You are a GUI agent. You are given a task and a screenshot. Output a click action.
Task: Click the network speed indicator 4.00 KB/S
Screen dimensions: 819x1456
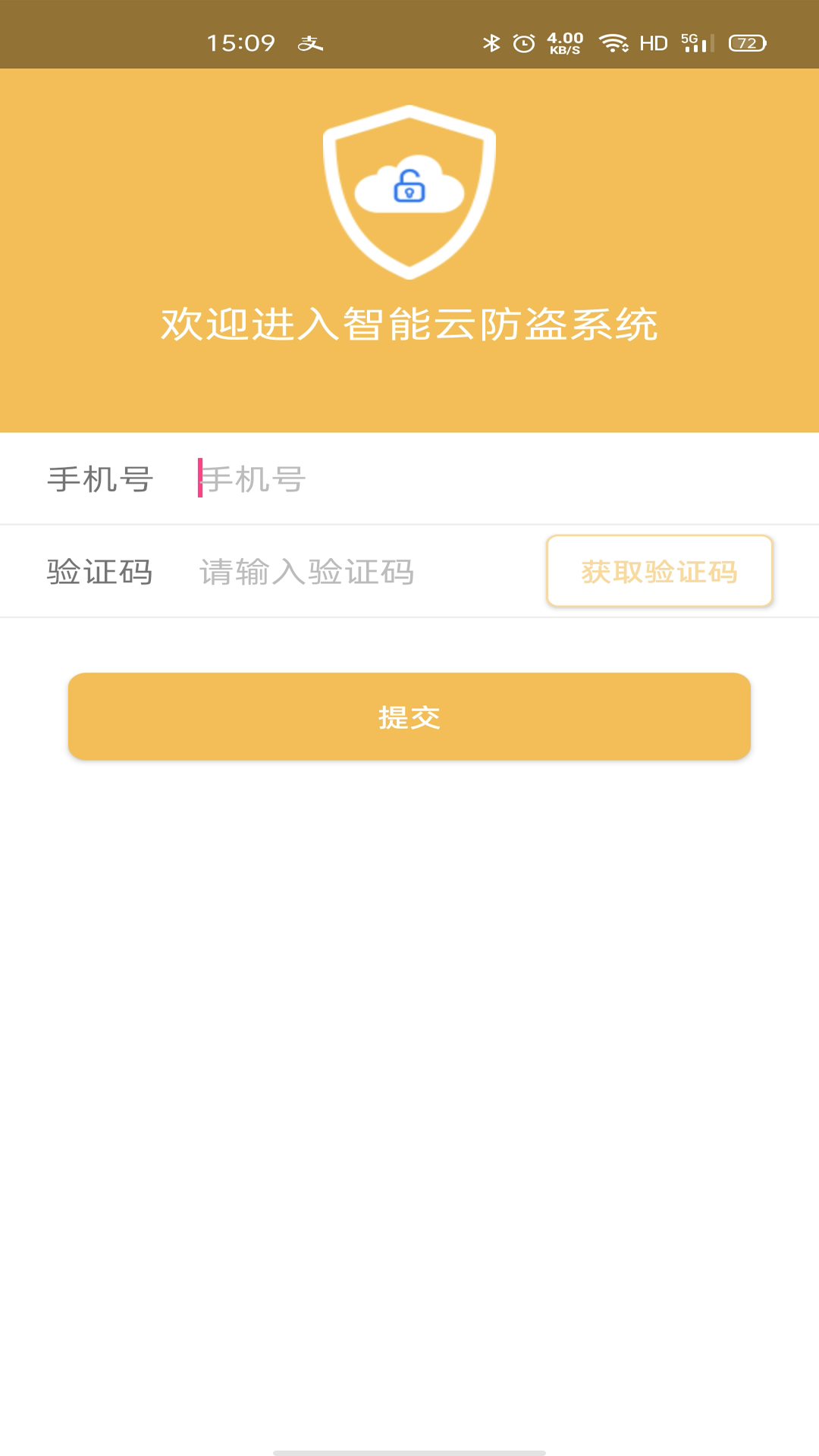(x=565, y=43)
